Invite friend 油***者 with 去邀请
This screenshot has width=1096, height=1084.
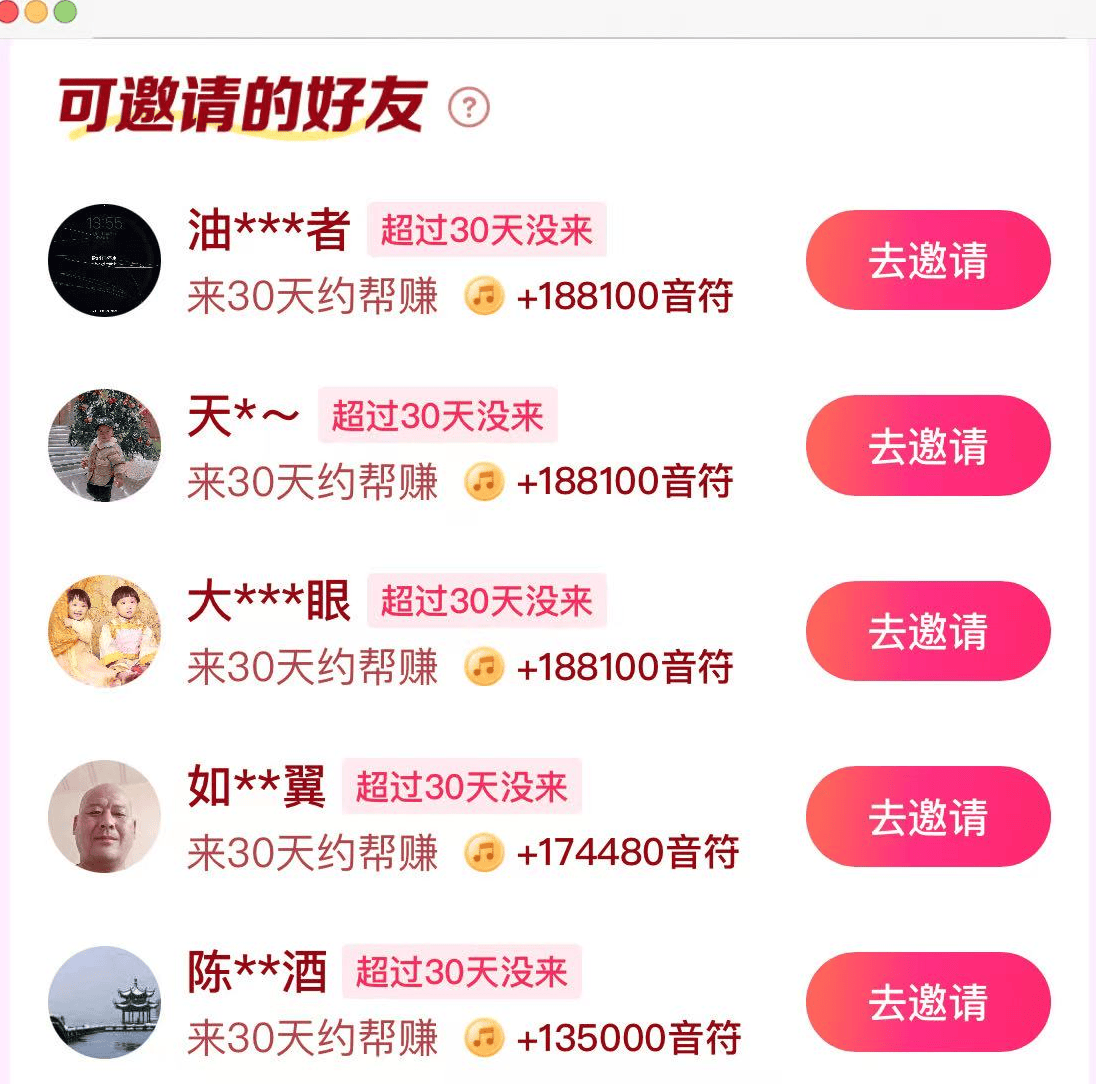[x=928, y=260]
